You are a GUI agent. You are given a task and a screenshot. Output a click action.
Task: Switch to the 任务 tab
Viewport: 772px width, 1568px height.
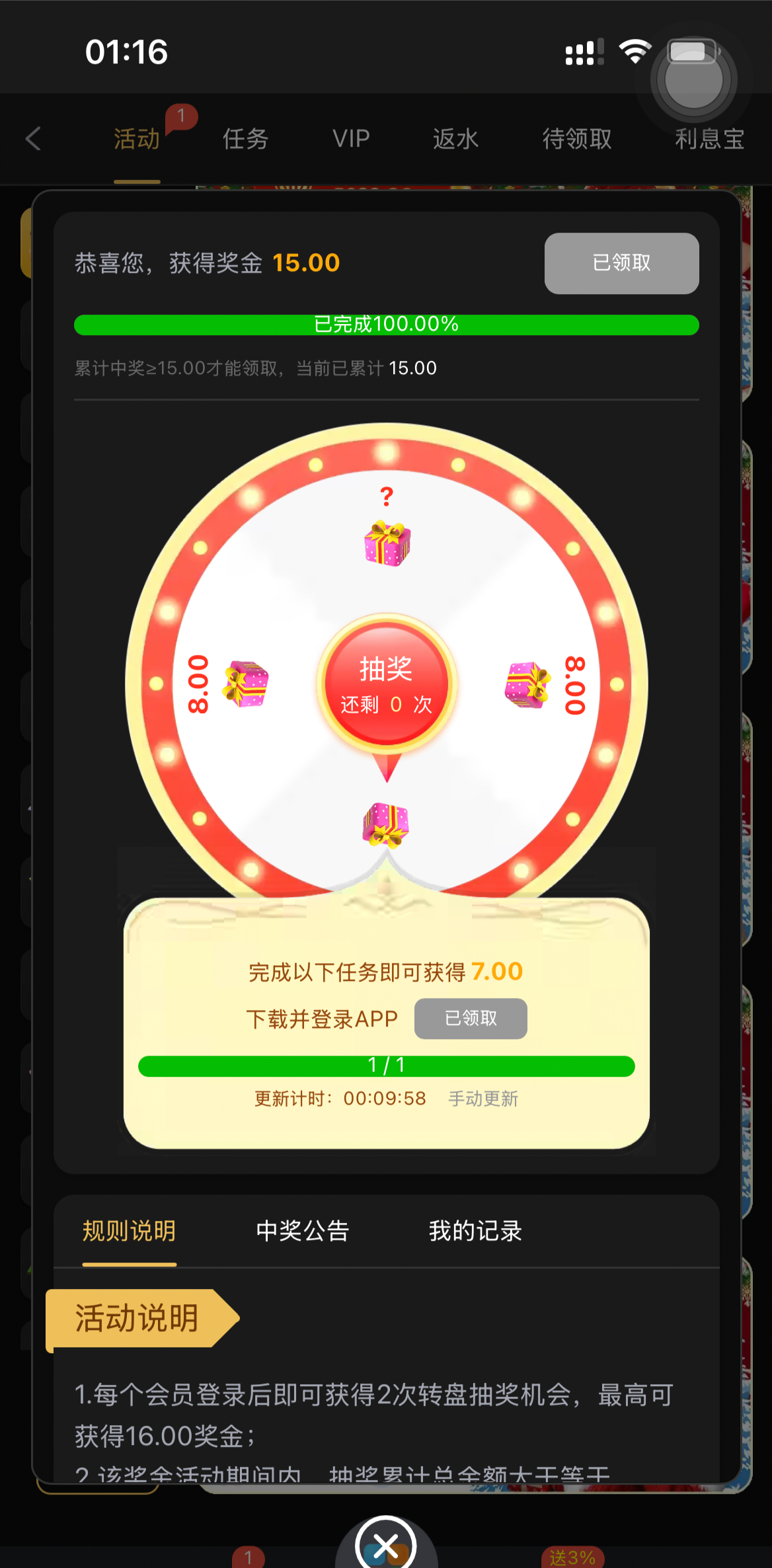[245, 139]
